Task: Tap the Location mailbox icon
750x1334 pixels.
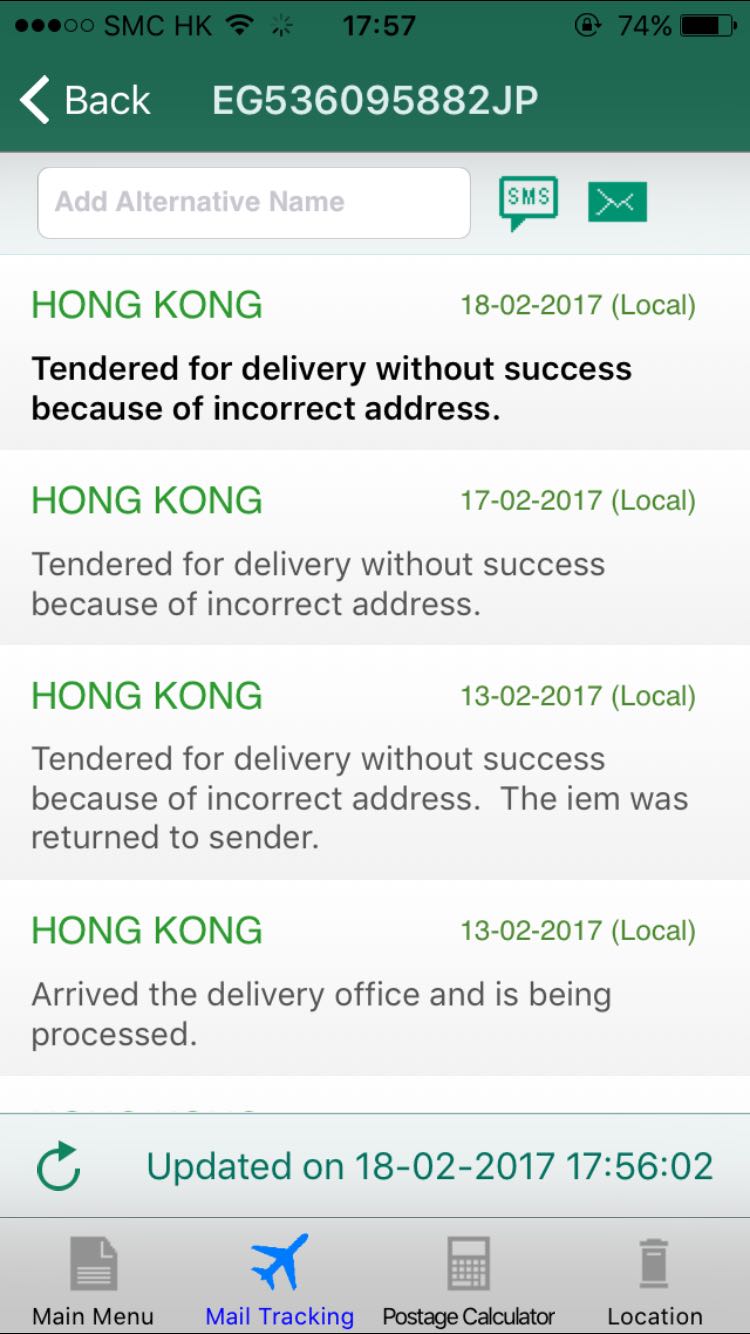Action: 653,1263
